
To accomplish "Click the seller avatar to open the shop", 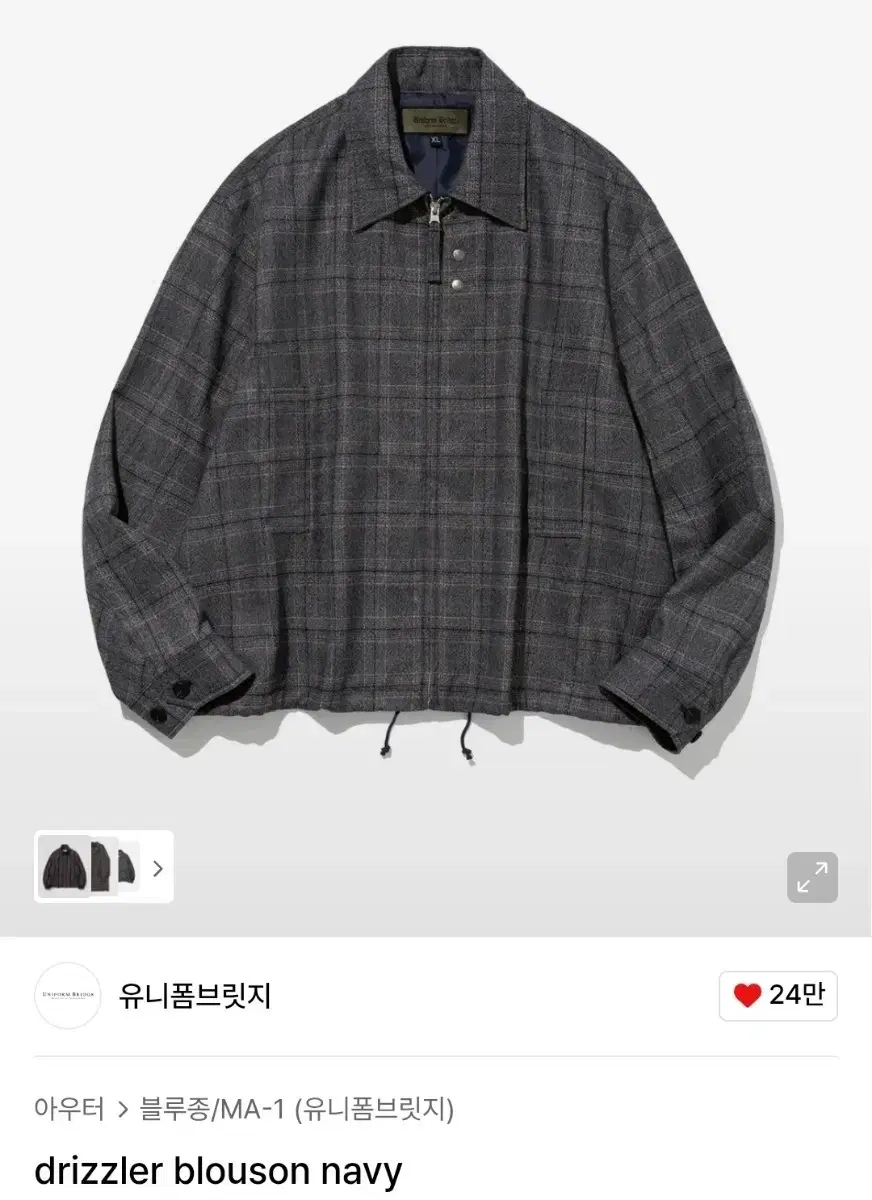I will point(67,996).
